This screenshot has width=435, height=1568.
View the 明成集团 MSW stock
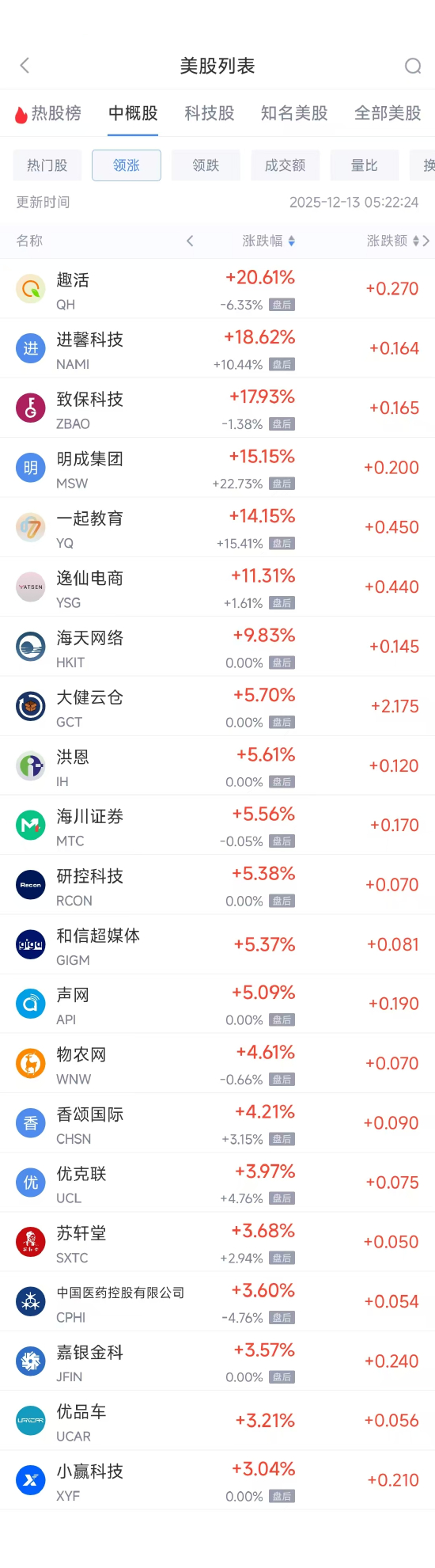[x=217, y=468]
